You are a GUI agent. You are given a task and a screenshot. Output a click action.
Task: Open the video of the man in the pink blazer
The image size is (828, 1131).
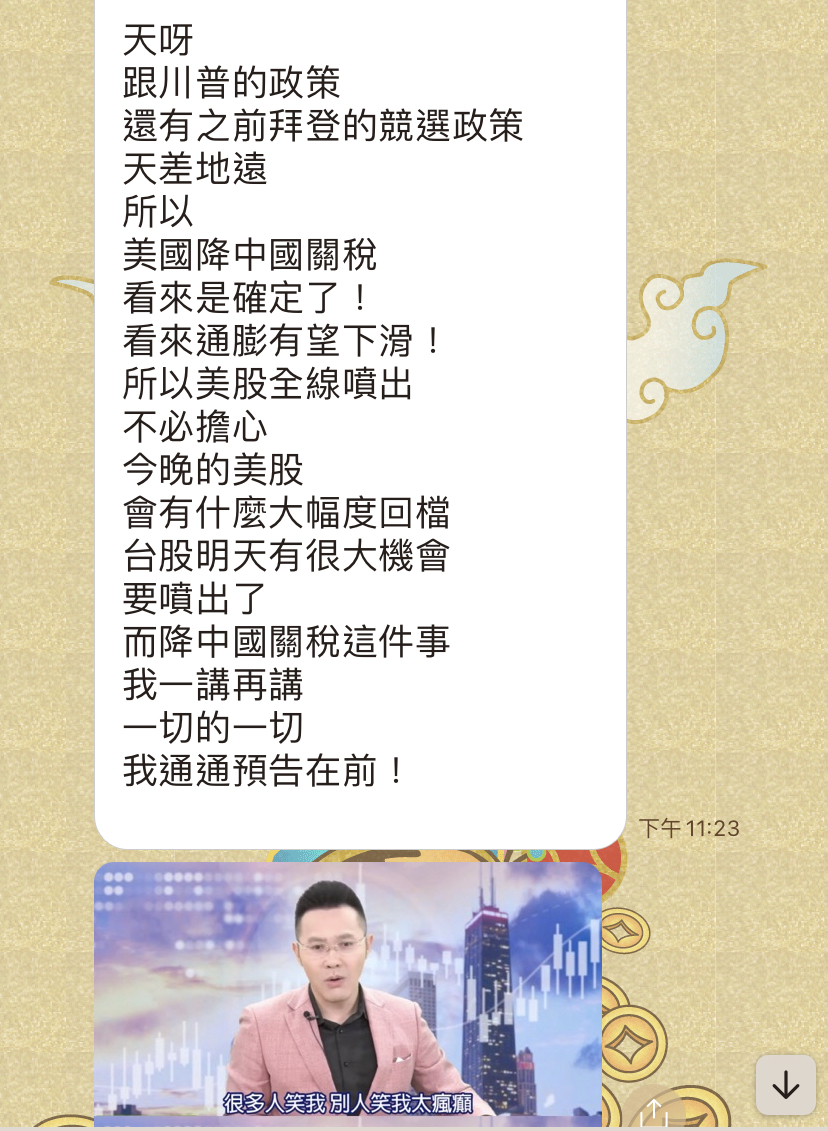point(348,994)
